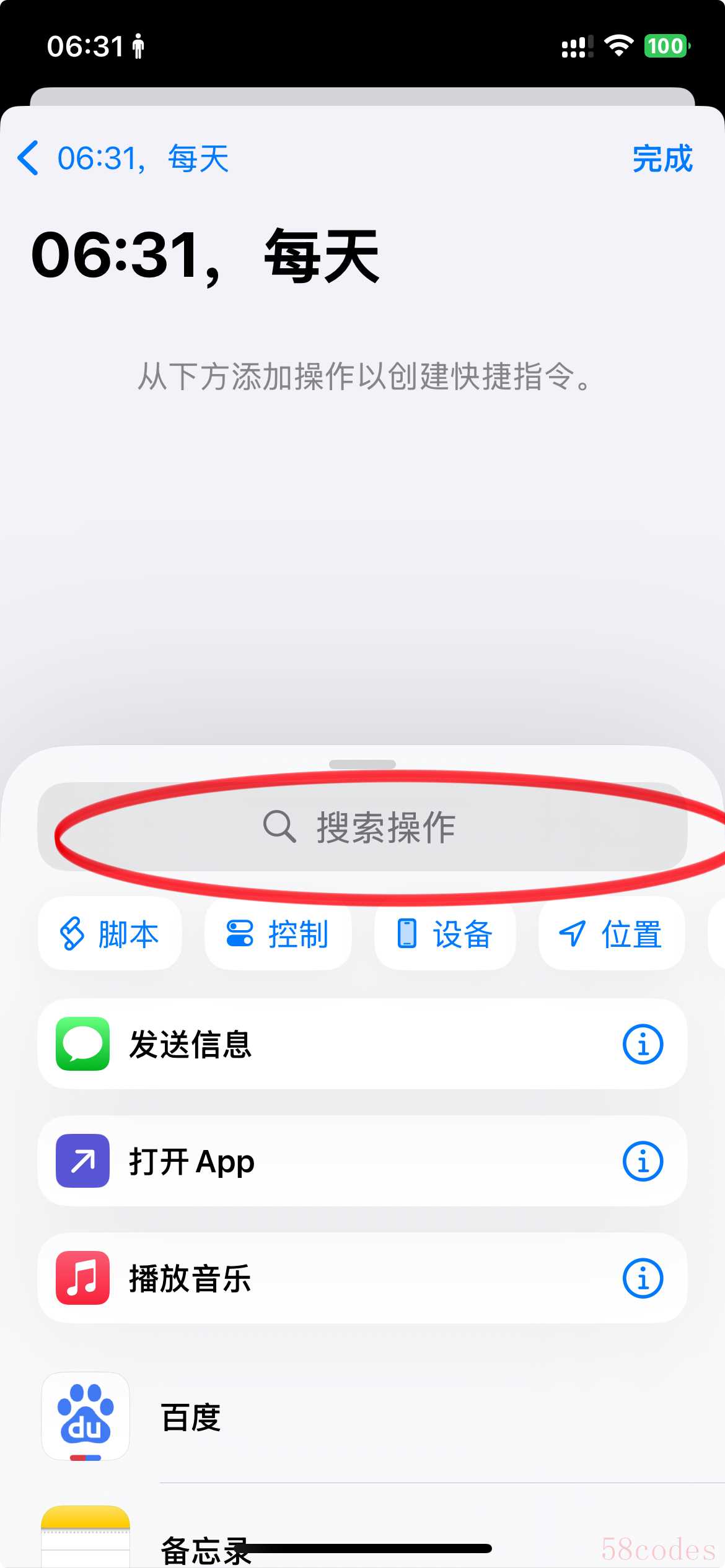
Task: Go back to the 06:31 每天 screen
Action: tap(123, 159)
